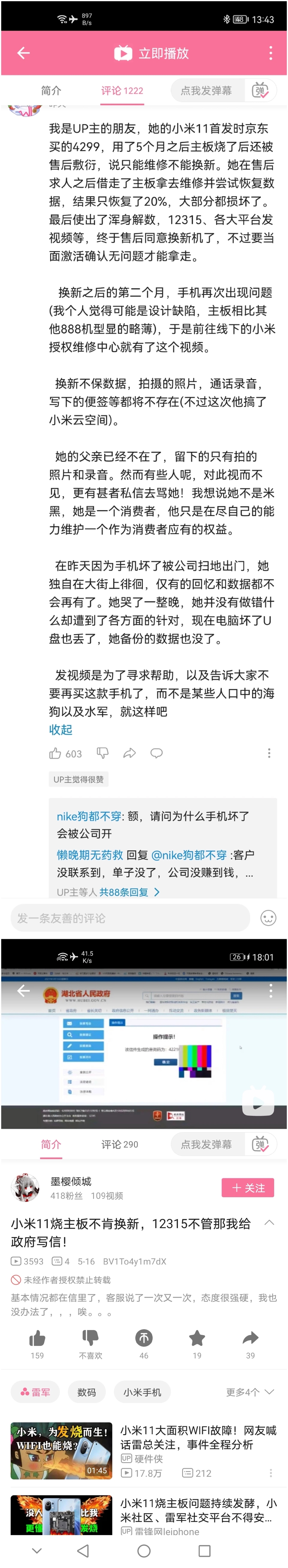The image size is (288, 1568).
Task: Share the video (39 shares)
Action: tap(250, 1338)
